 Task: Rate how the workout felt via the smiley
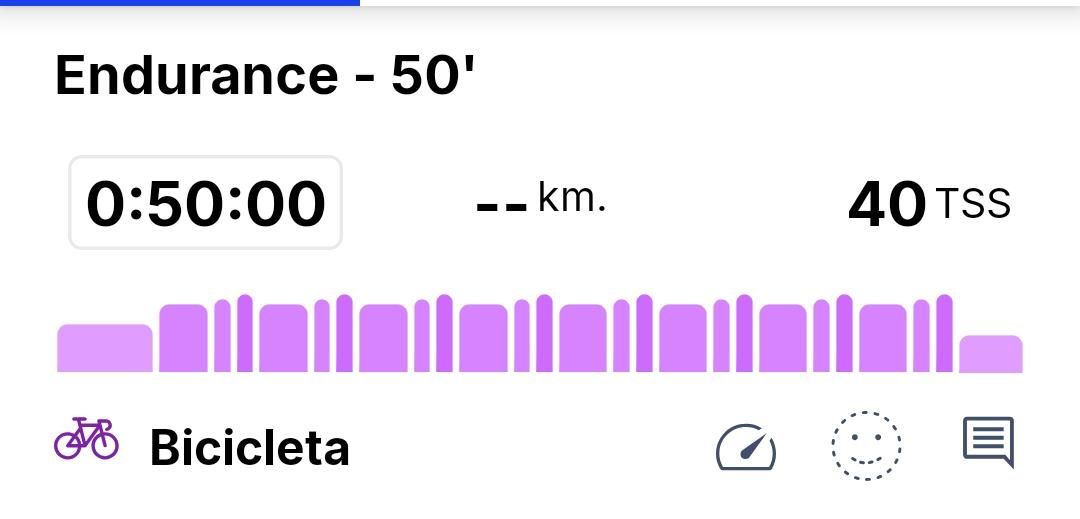[x=866, y=446]
